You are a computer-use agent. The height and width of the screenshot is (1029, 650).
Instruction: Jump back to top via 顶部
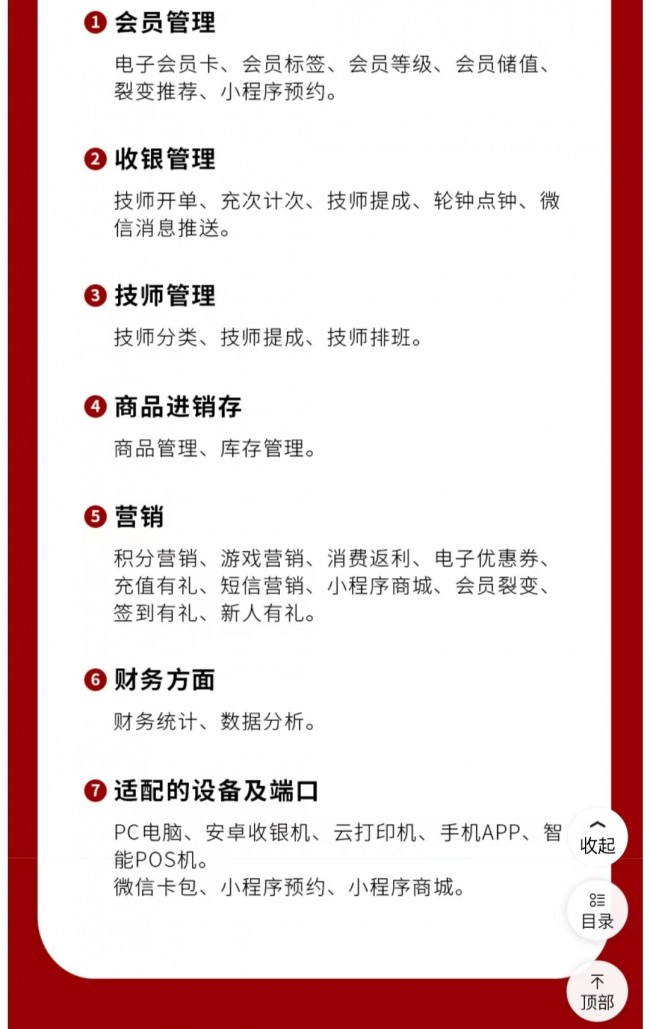tap(598, 992)
